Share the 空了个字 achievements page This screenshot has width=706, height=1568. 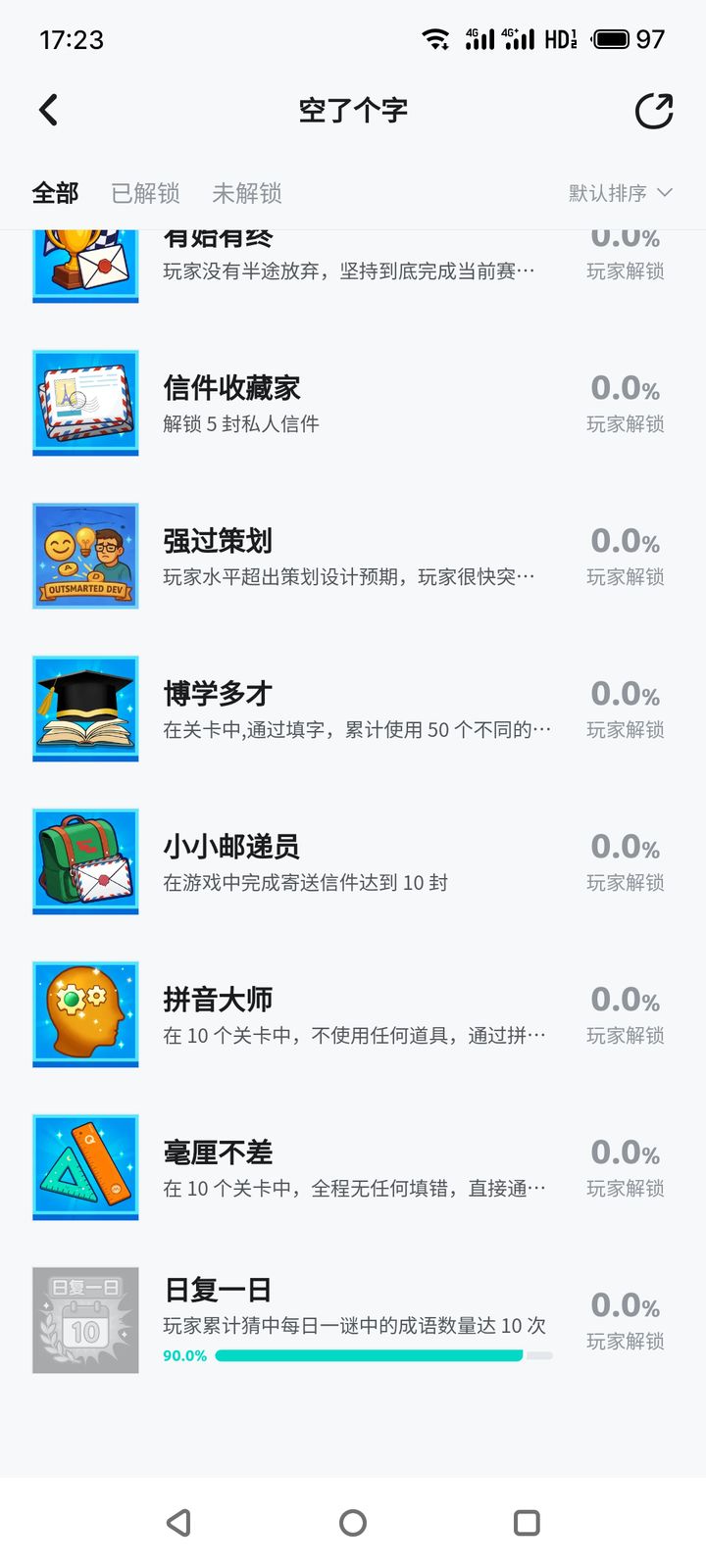pos(653,111)
